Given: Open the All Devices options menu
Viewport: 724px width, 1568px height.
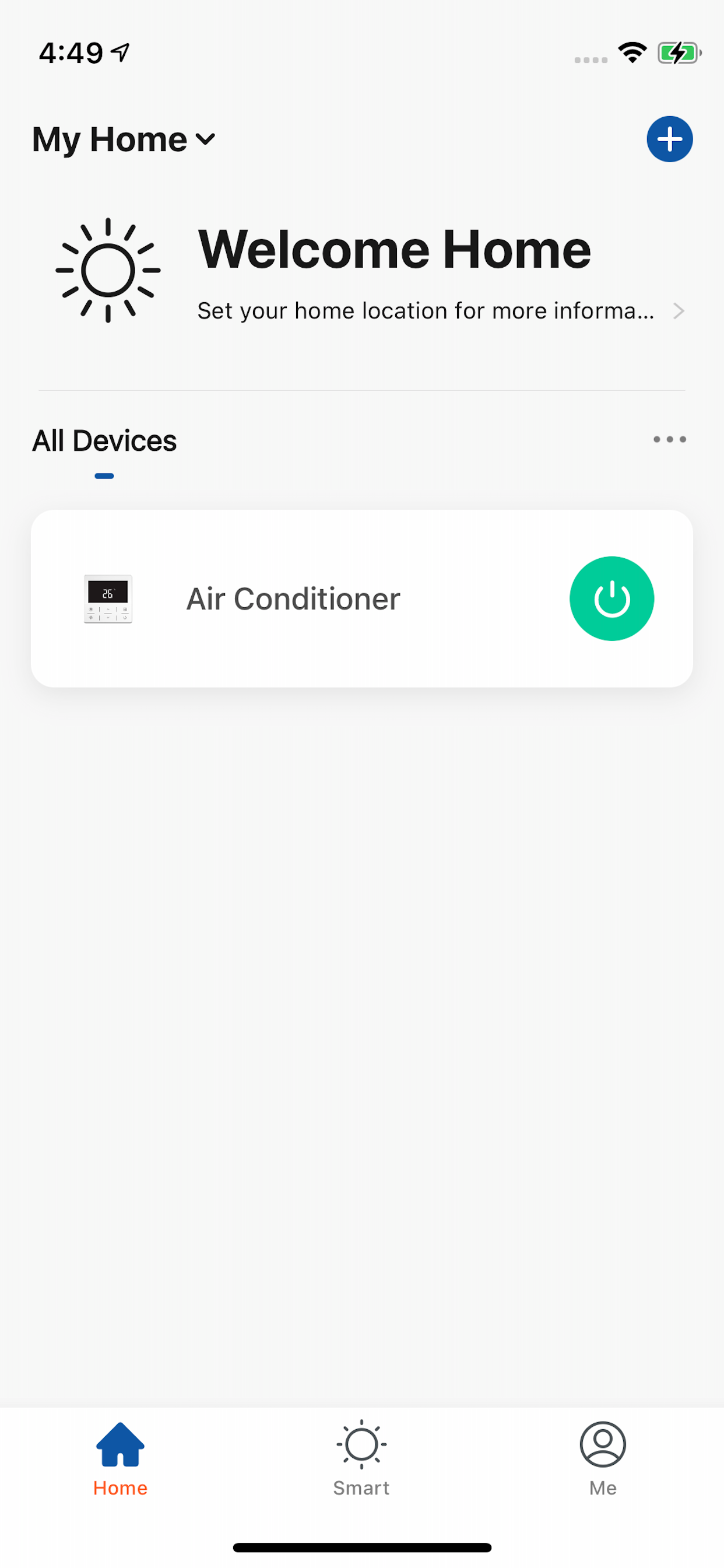Looking at the screenshot, I should click(669, 439).
